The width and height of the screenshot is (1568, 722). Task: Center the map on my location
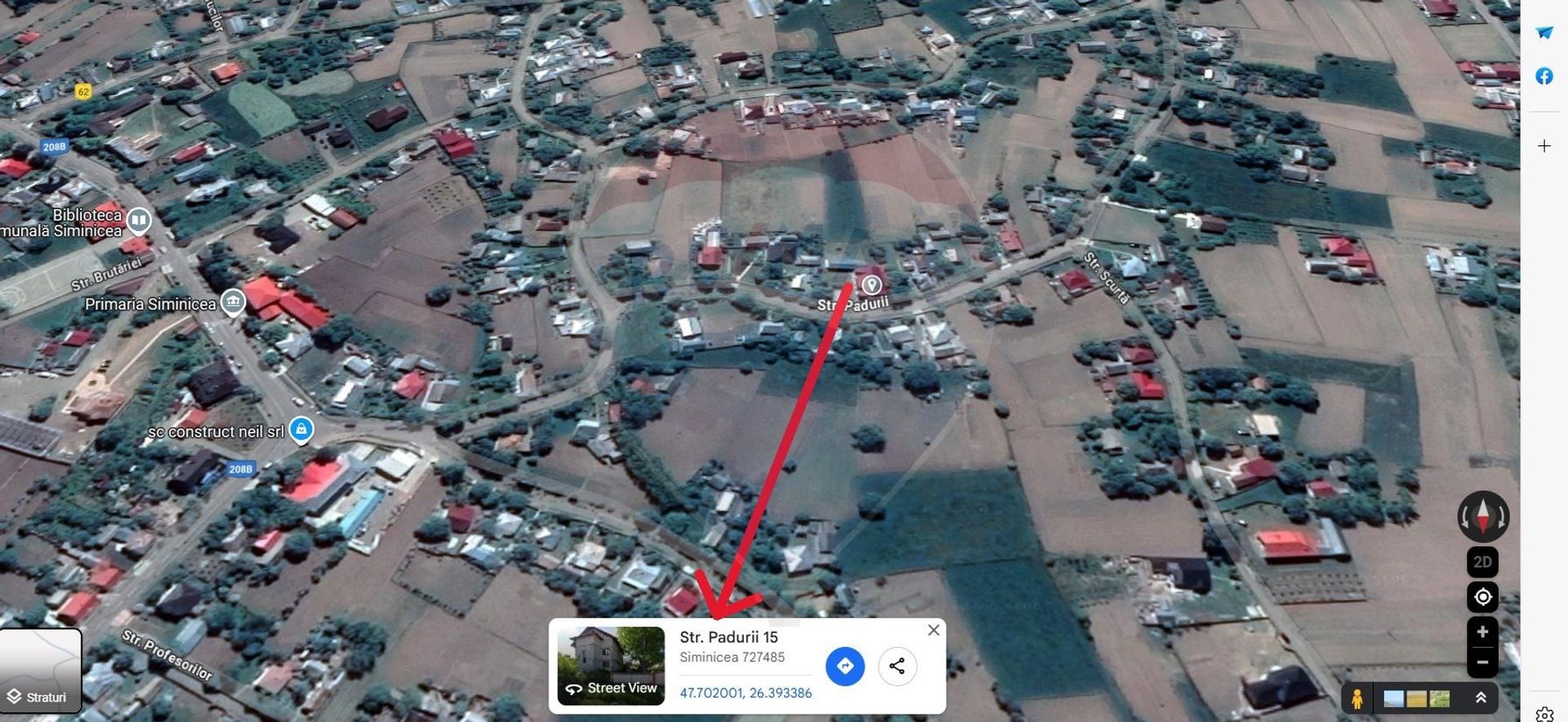pos(1482,597)
